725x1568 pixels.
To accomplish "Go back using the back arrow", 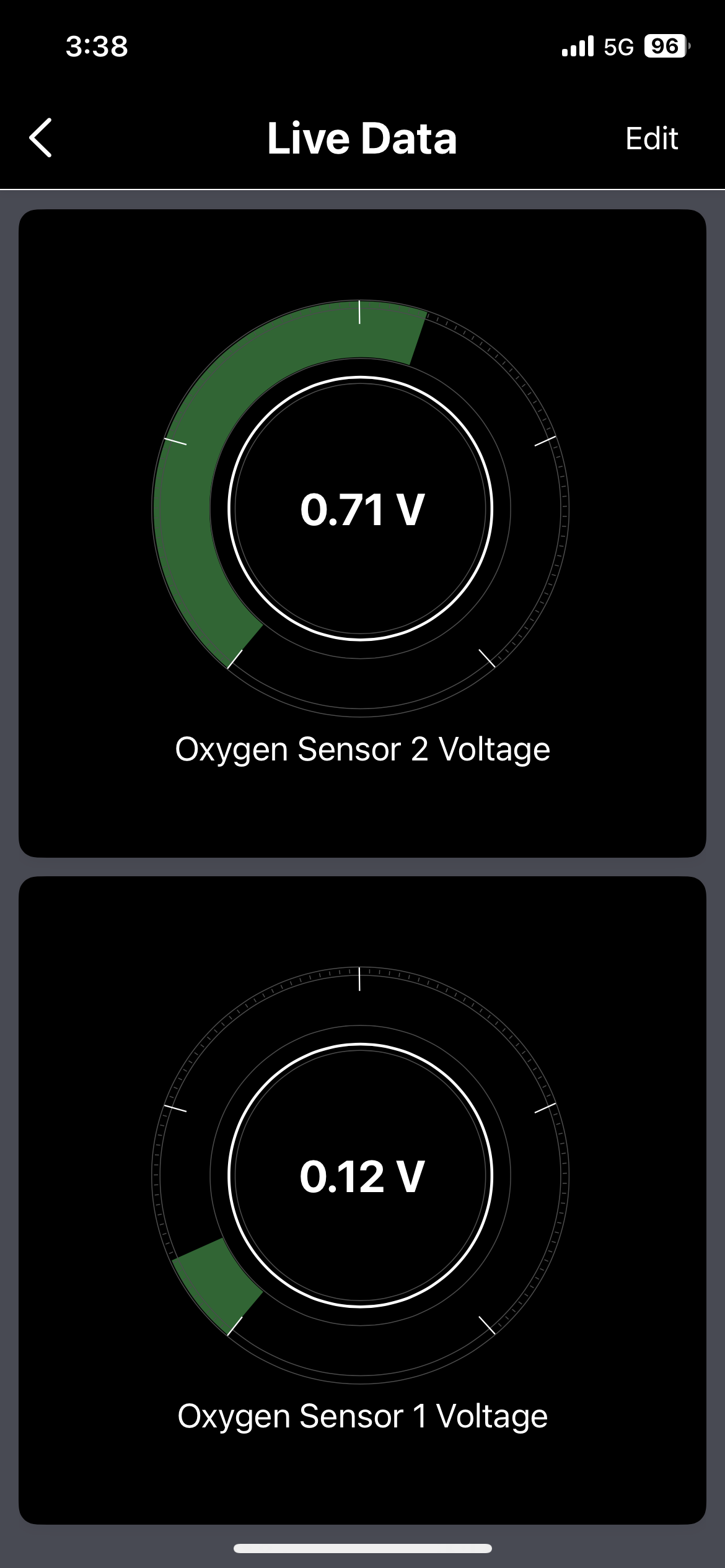I will point(41,137).
